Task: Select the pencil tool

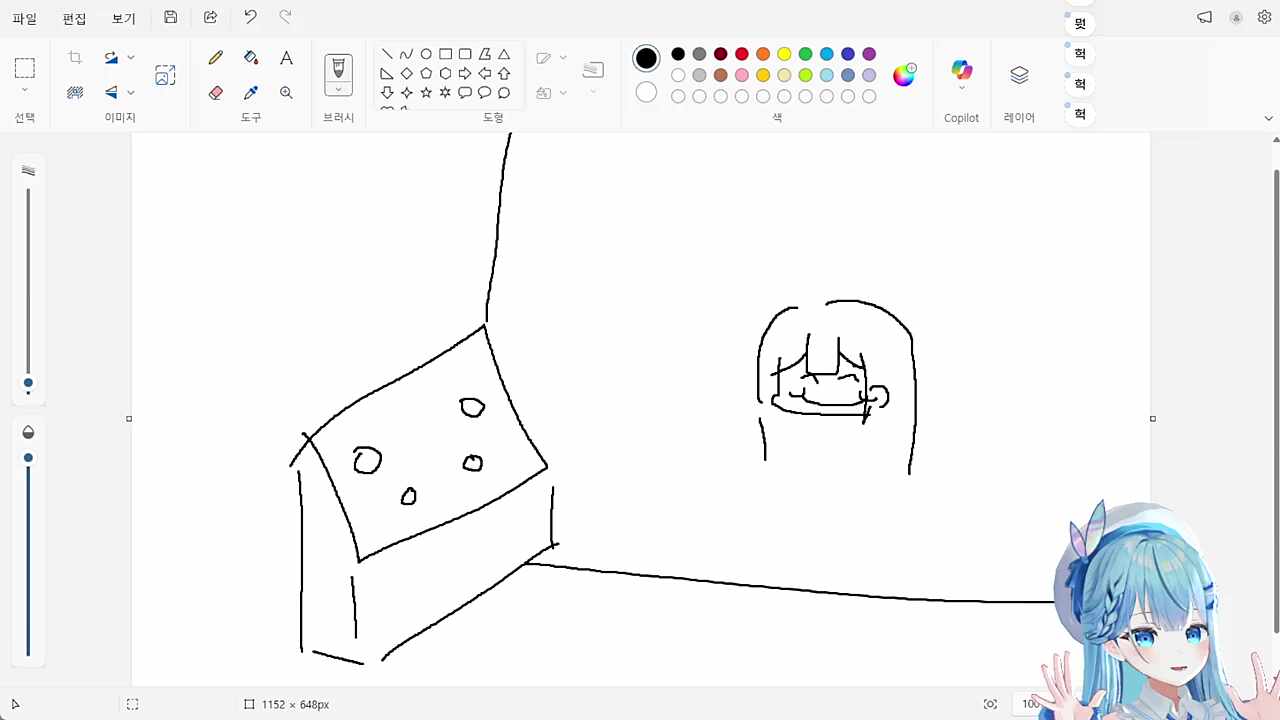Action: [x=216, y=58]
